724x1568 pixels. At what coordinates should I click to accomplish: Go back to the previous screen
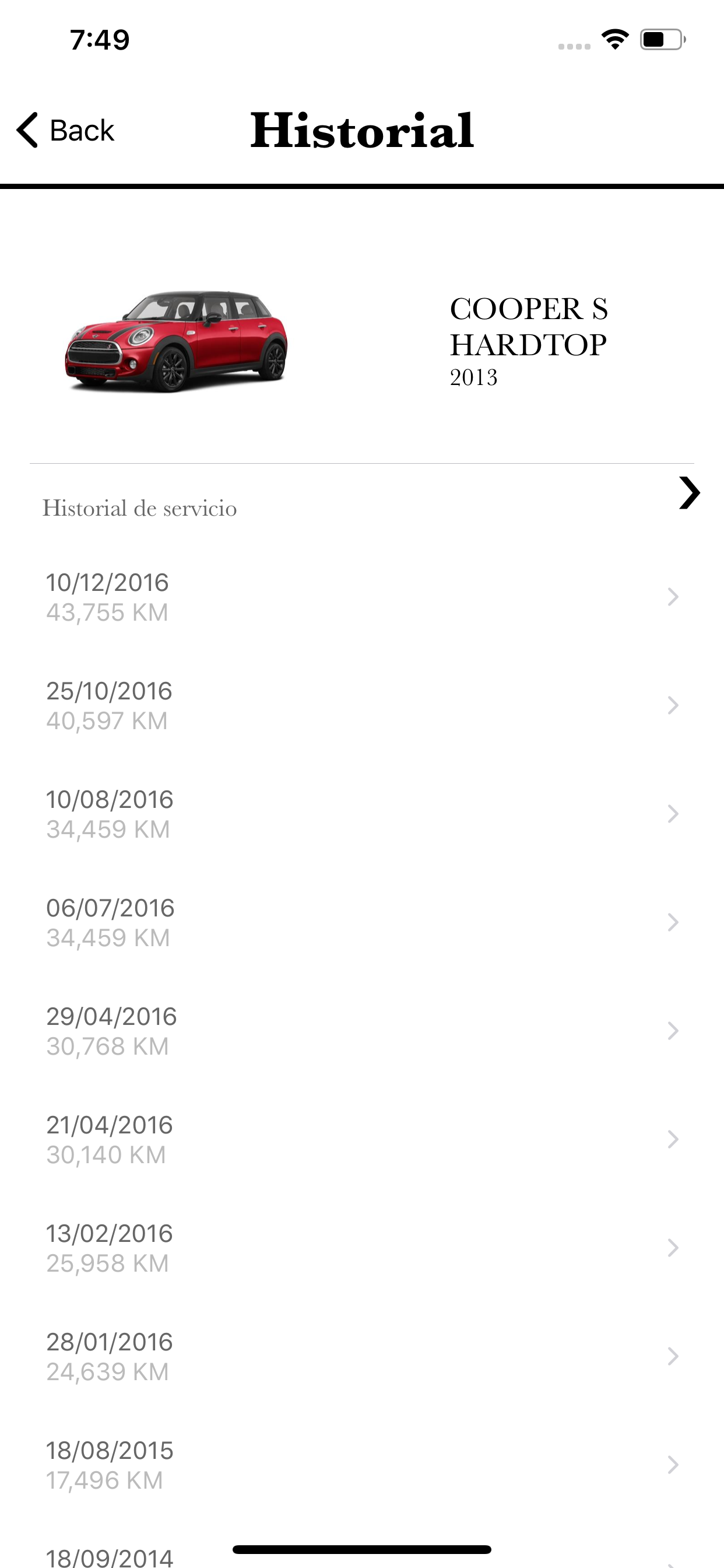pos(65,130)
